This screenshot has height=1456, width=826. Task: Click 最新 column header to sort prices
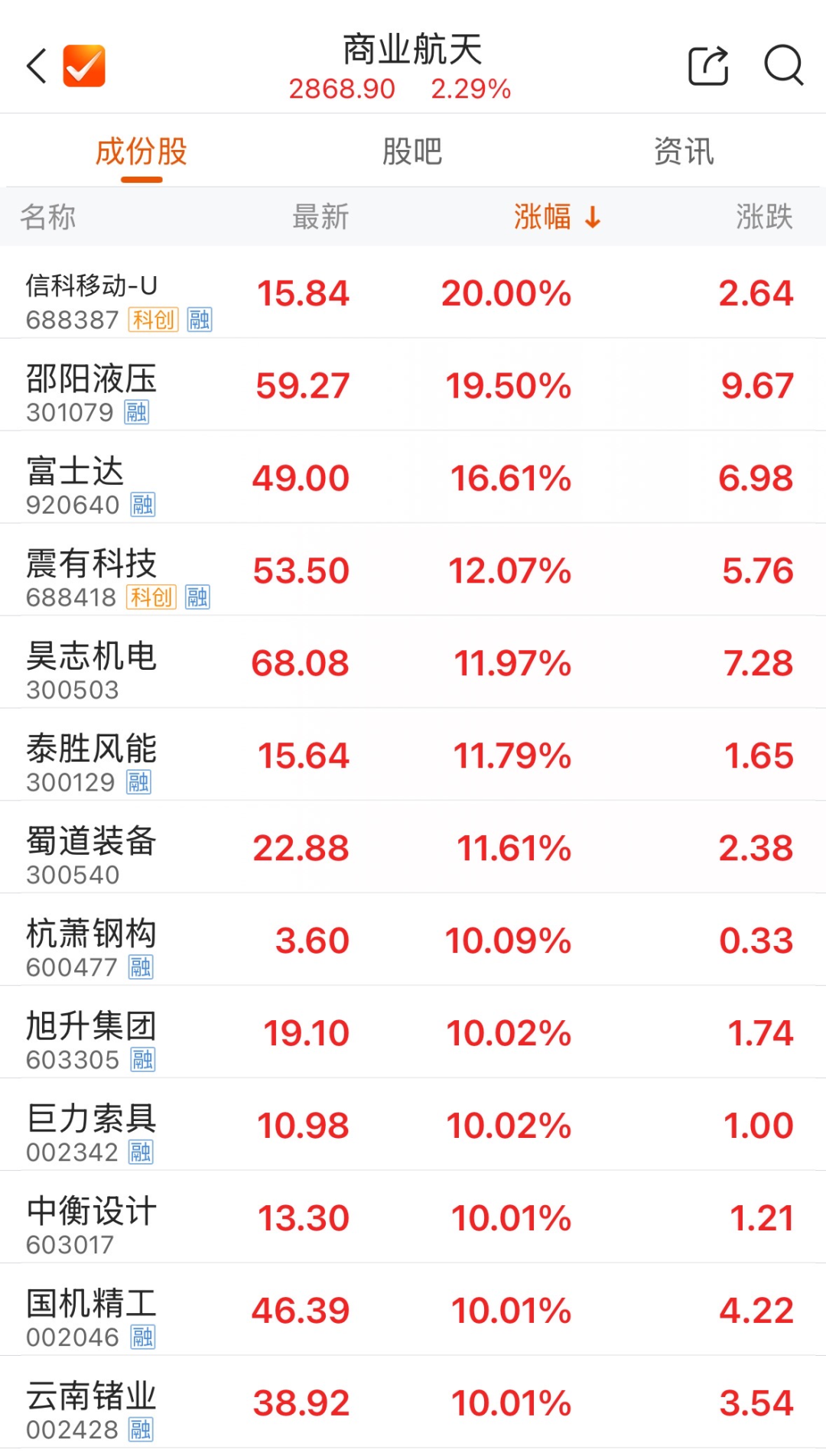[320, 218]
